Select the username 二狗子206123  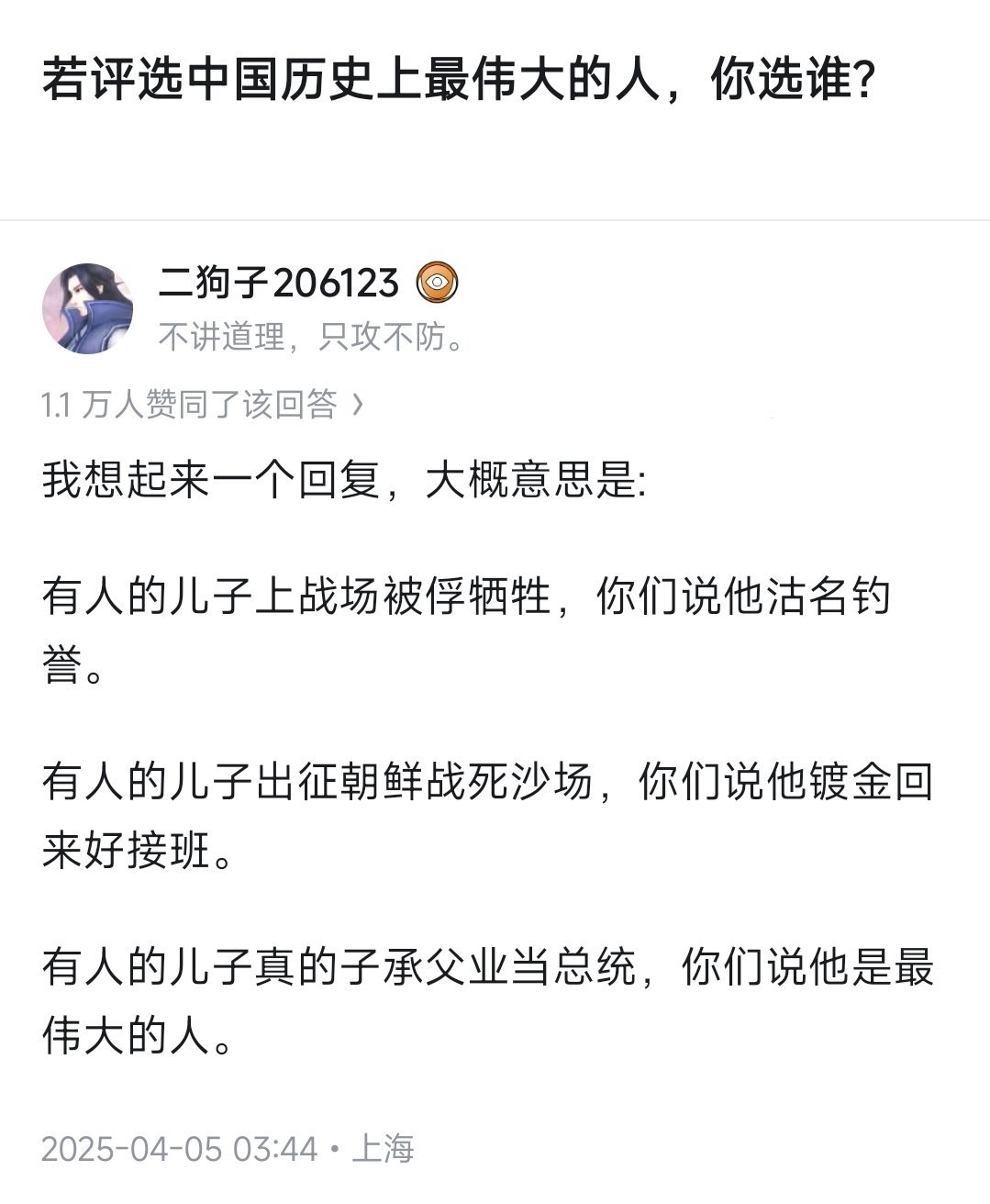pyautogui.click(x=278, y=284)
